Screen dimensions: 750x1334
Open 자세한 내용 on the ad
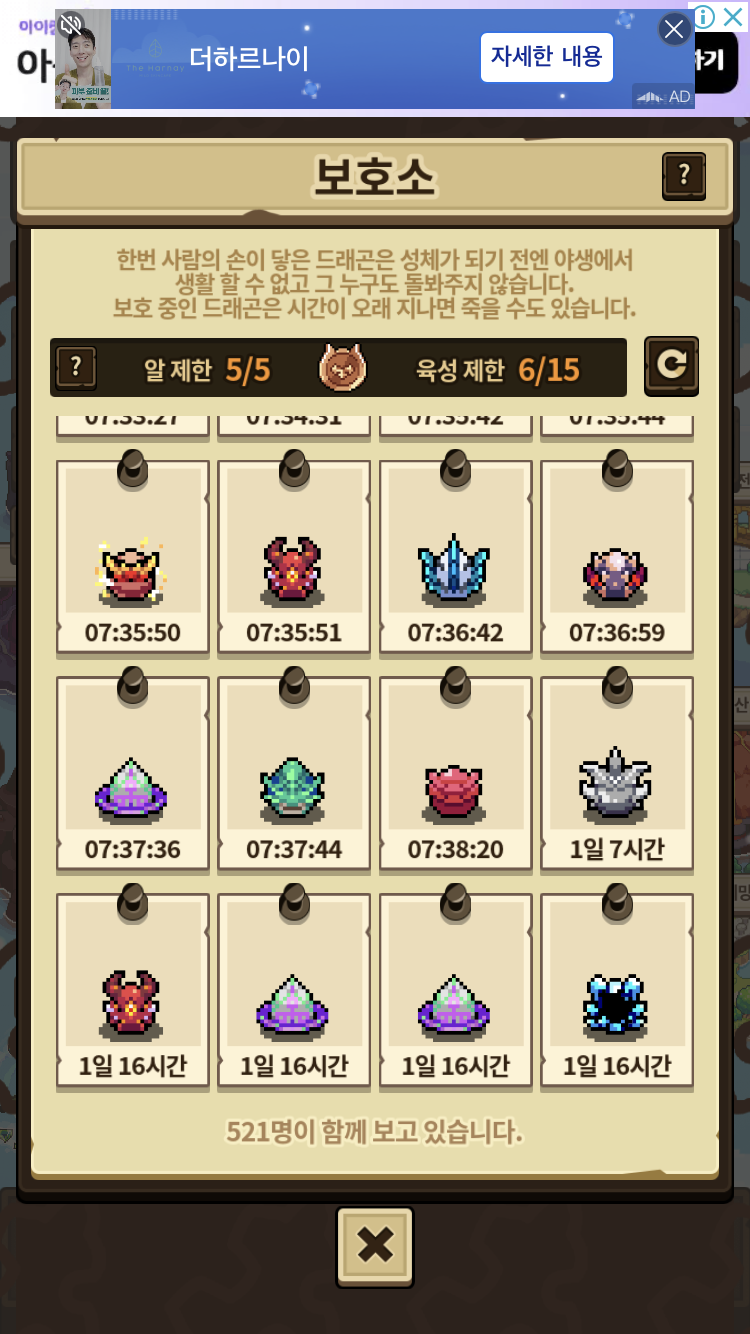pyautogui.click(x=546, y=57)
